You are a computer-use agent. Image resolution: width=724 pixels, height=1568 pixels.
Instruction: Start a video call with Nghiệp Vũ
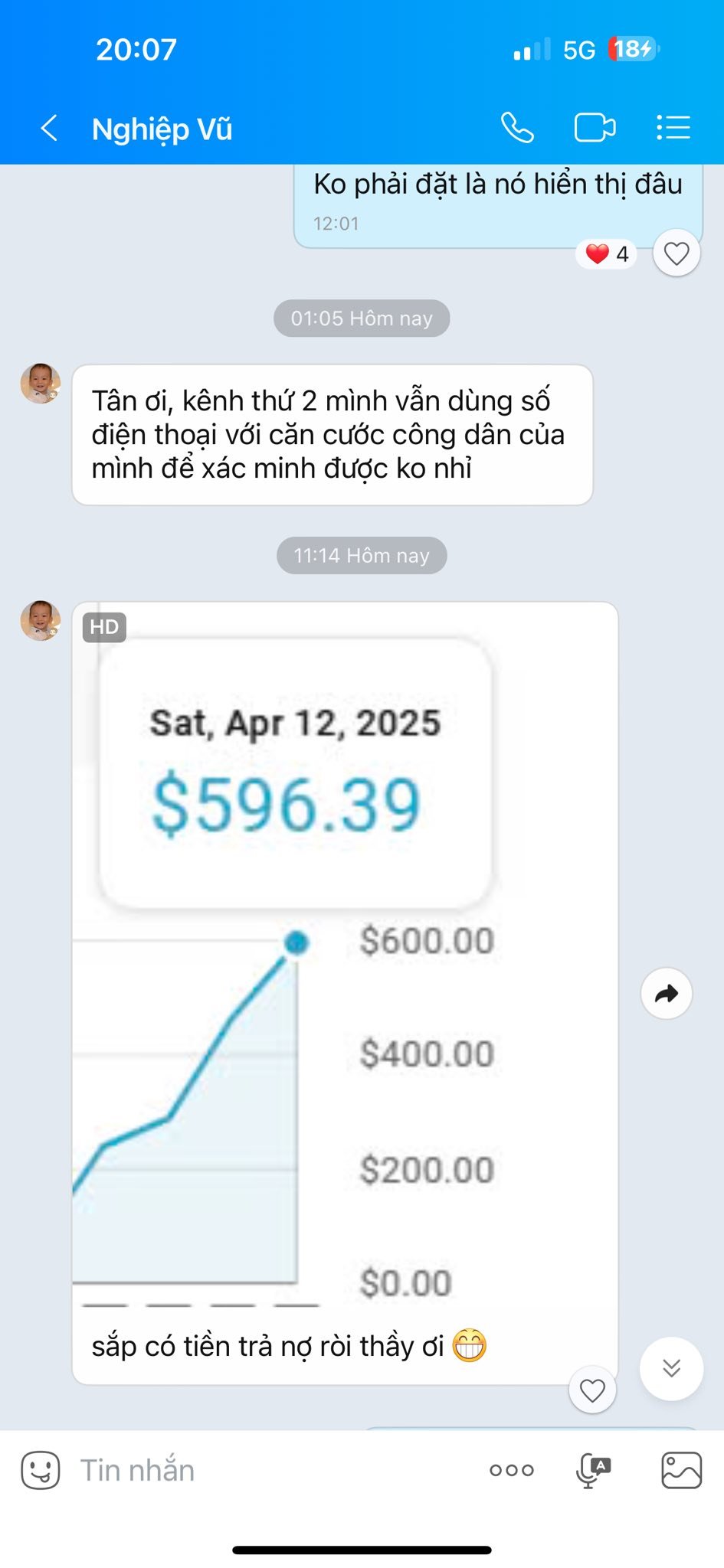coord(595,128)
